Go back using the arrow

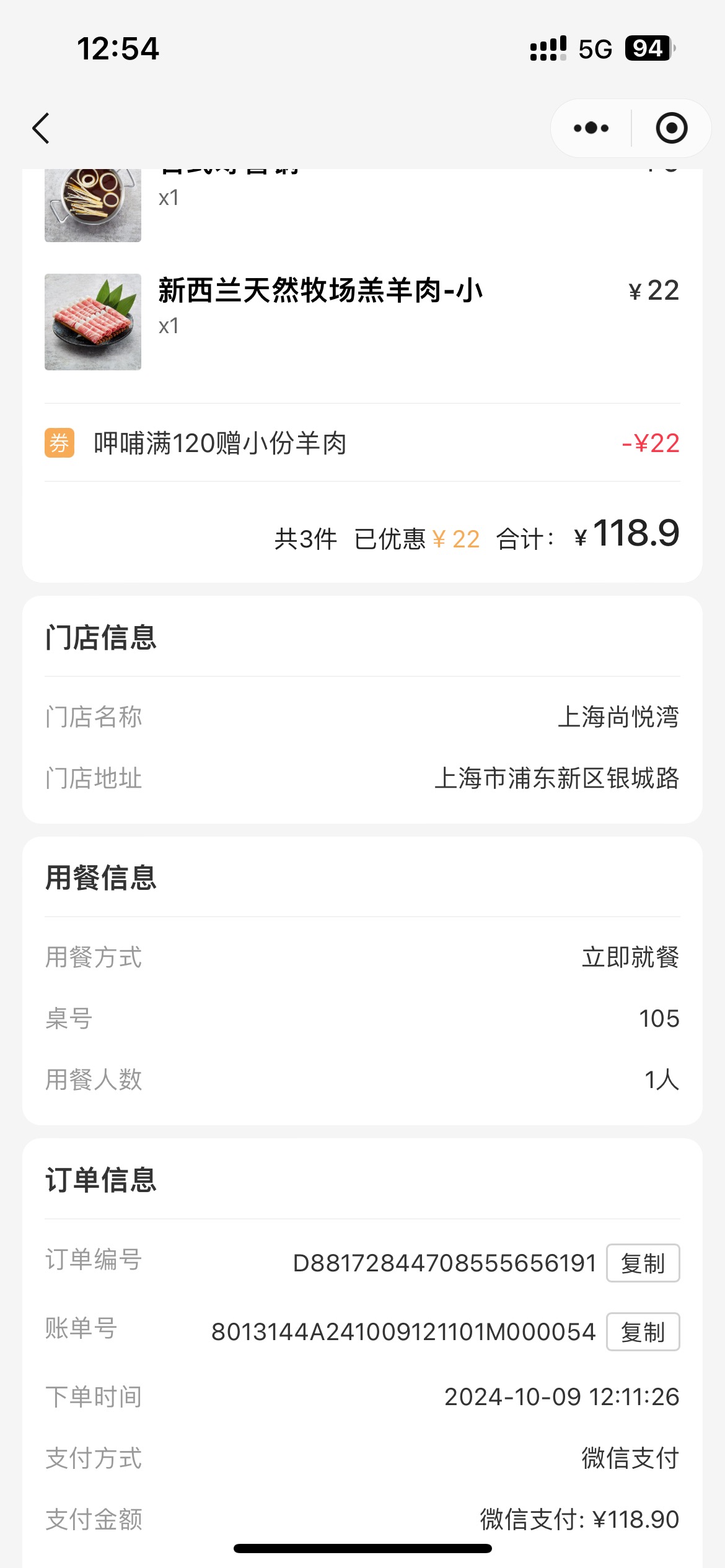(x=41, y=128)
